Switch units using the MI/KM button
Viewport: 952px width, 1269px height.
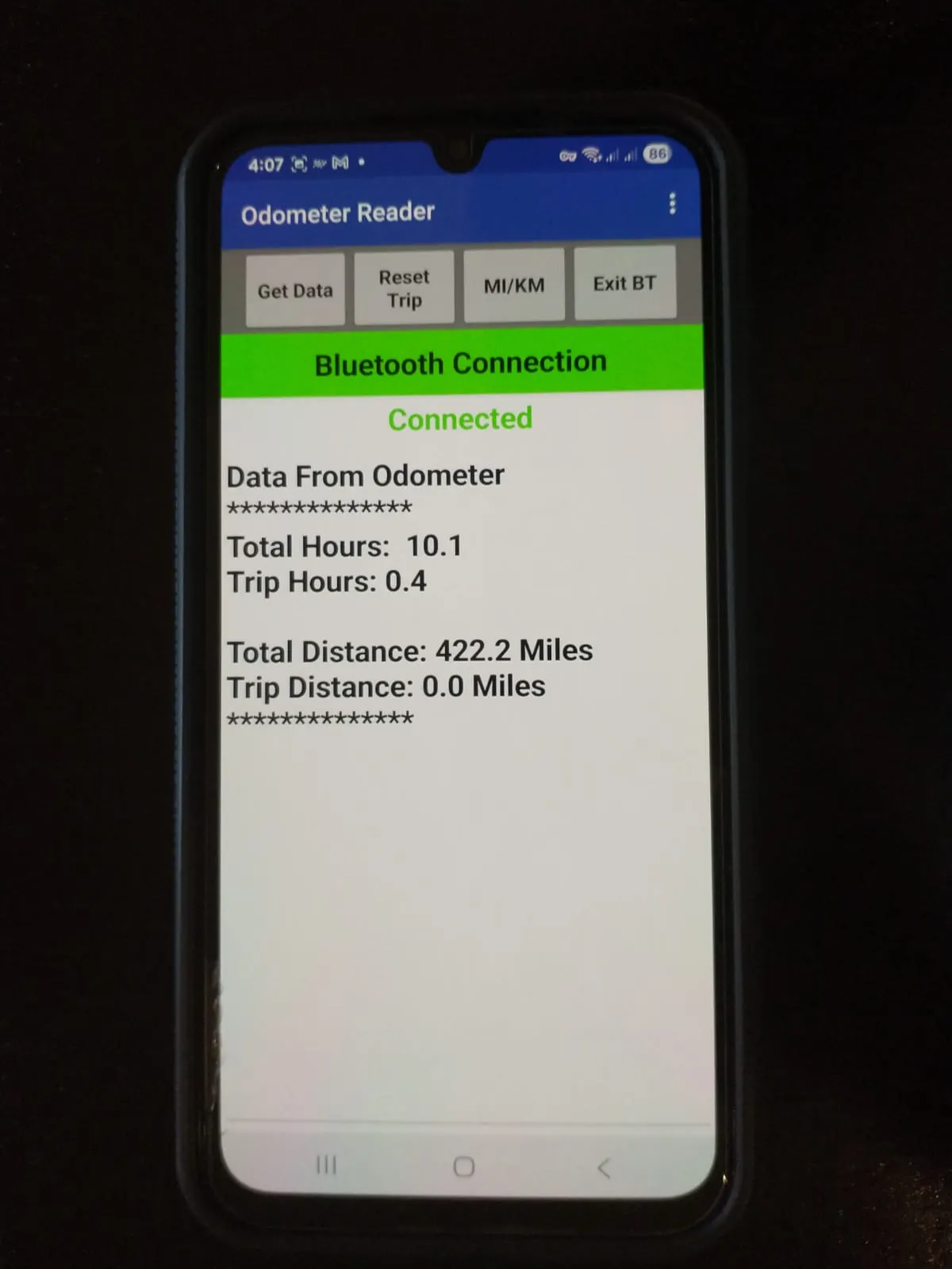pos(514,285)
